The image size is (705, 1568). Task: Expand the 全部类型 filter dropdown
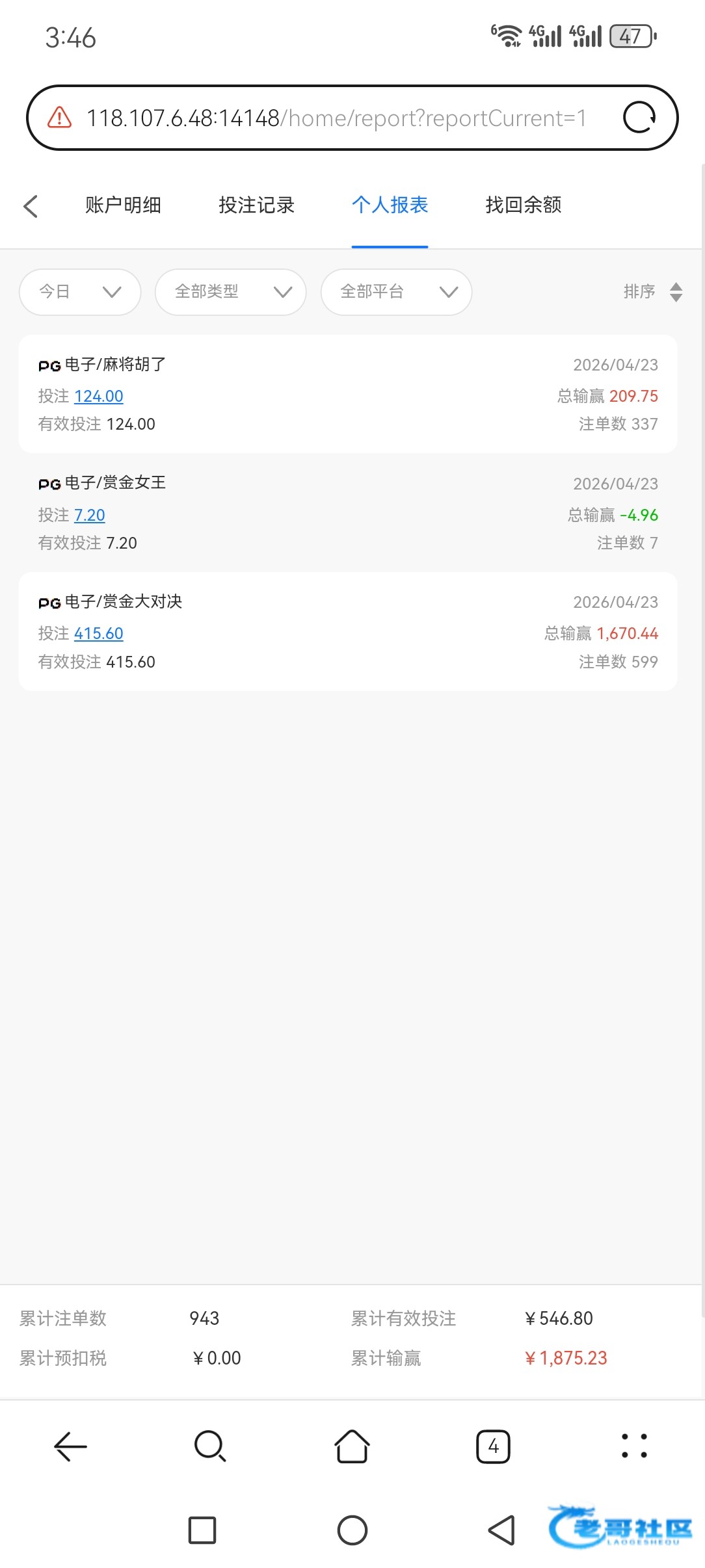click(x=230, y=292)
